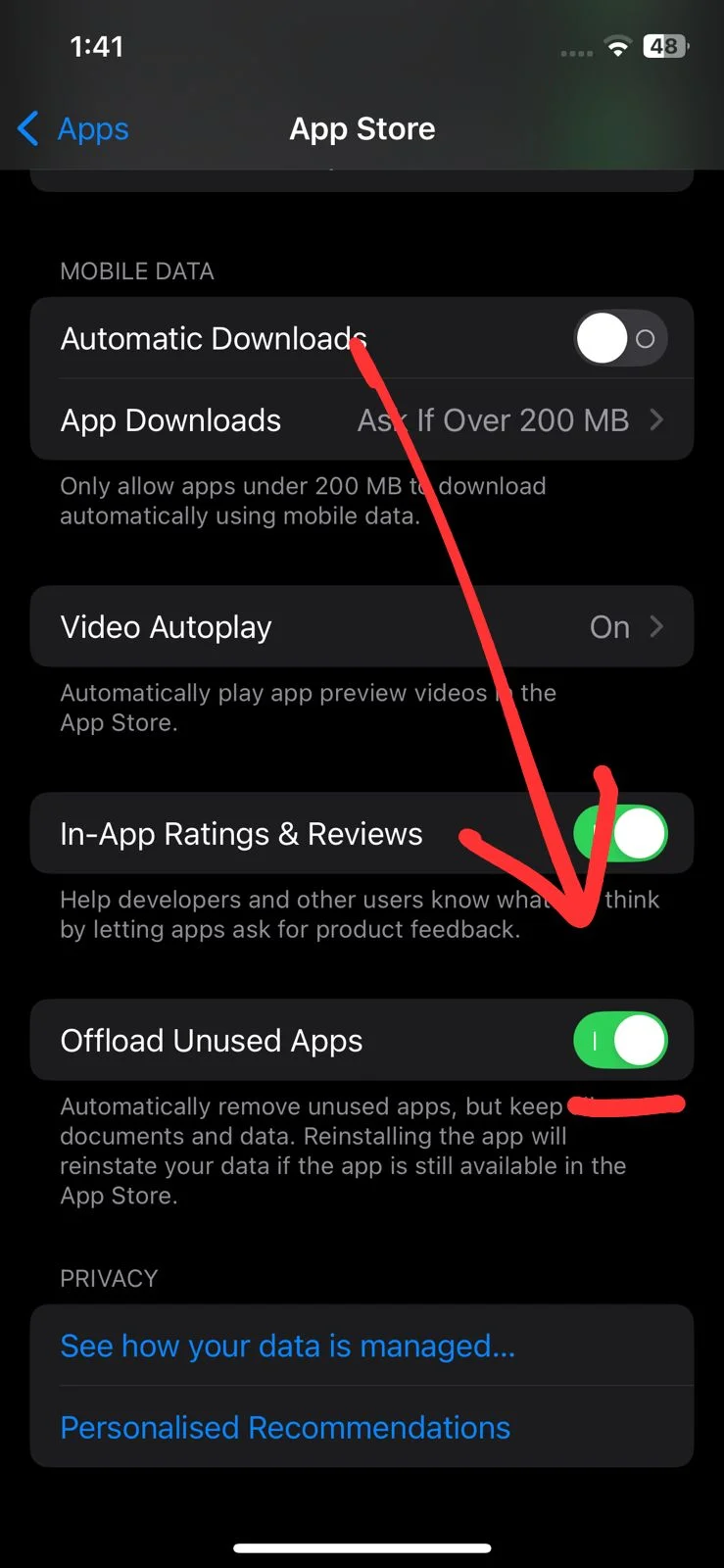Expand App Downloads via its chevron

(655, 419)
